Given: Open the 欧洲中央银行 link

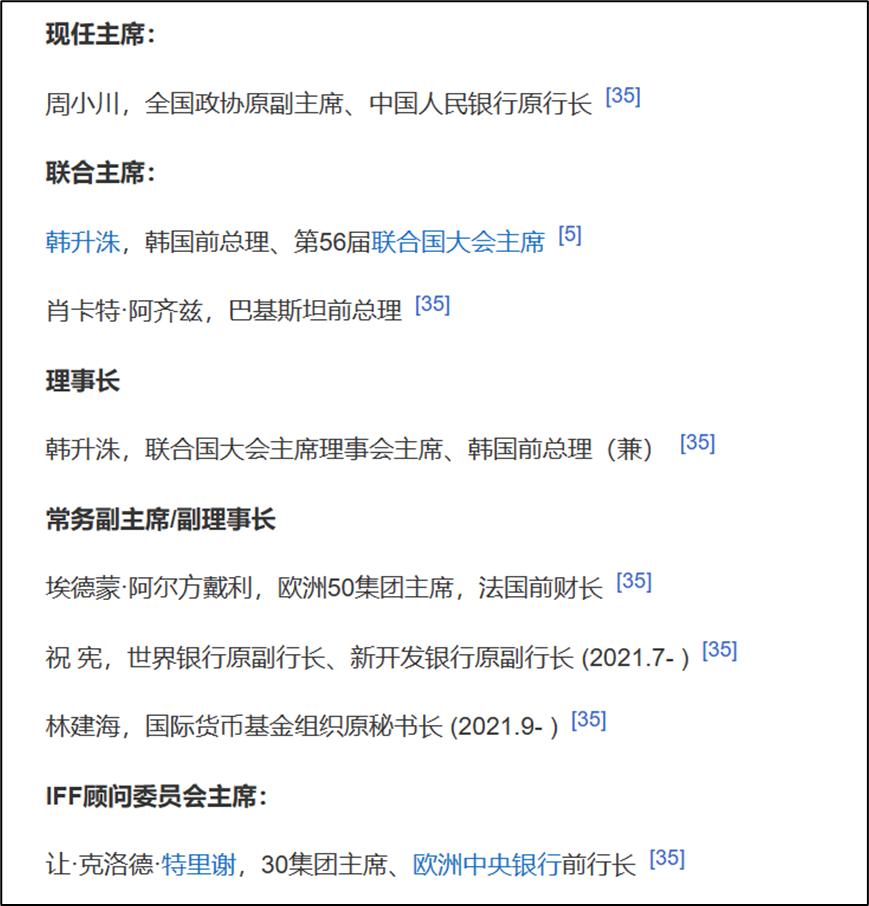Looking at the screenshot, I should 486,865.
